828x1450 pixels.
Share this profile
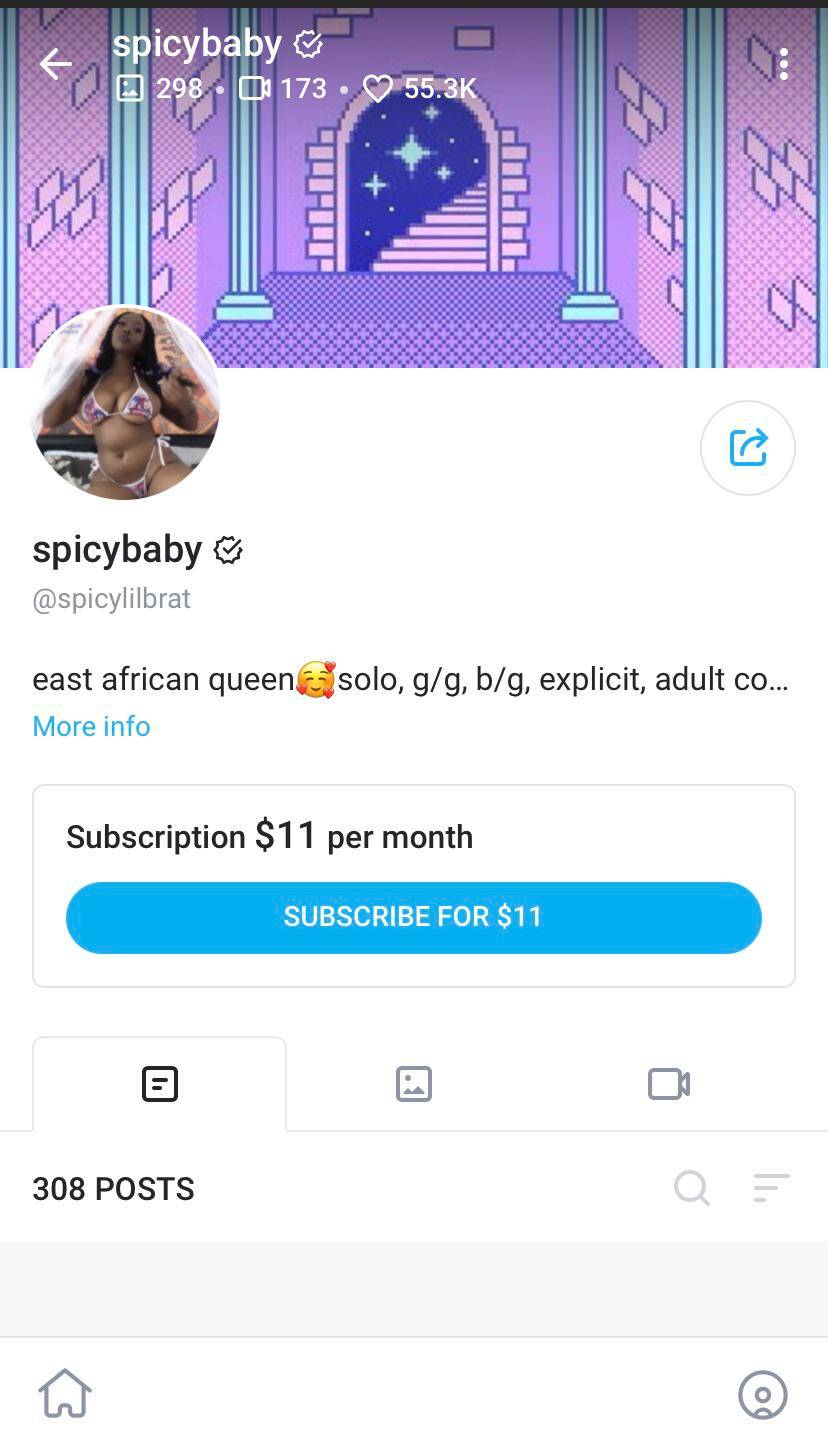748,448
